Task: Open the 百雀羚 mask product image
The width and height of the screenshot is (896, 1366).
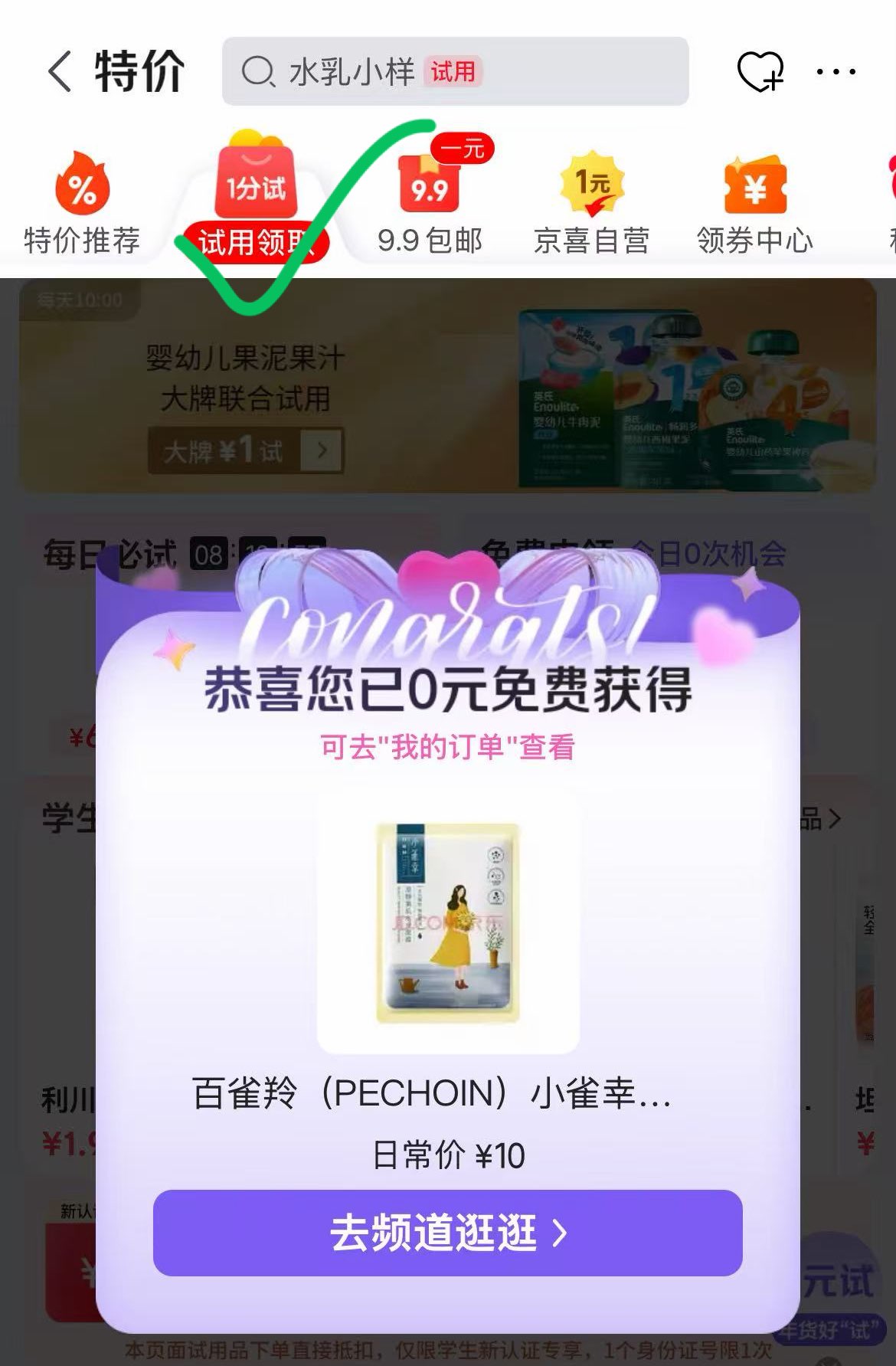Action: [x=448, y=922]
